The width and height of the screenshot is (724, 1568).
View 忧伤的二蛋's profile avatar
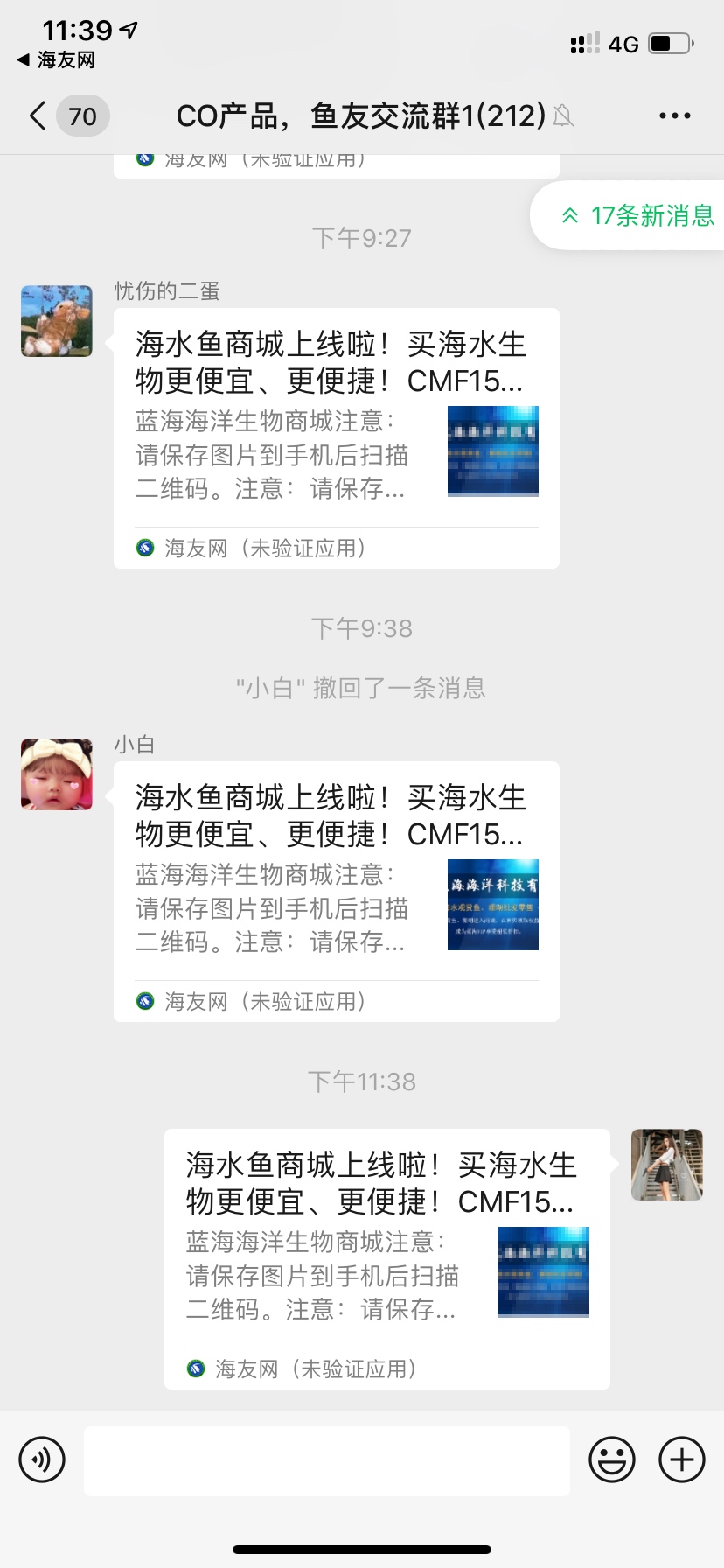[x=57, y=321]
